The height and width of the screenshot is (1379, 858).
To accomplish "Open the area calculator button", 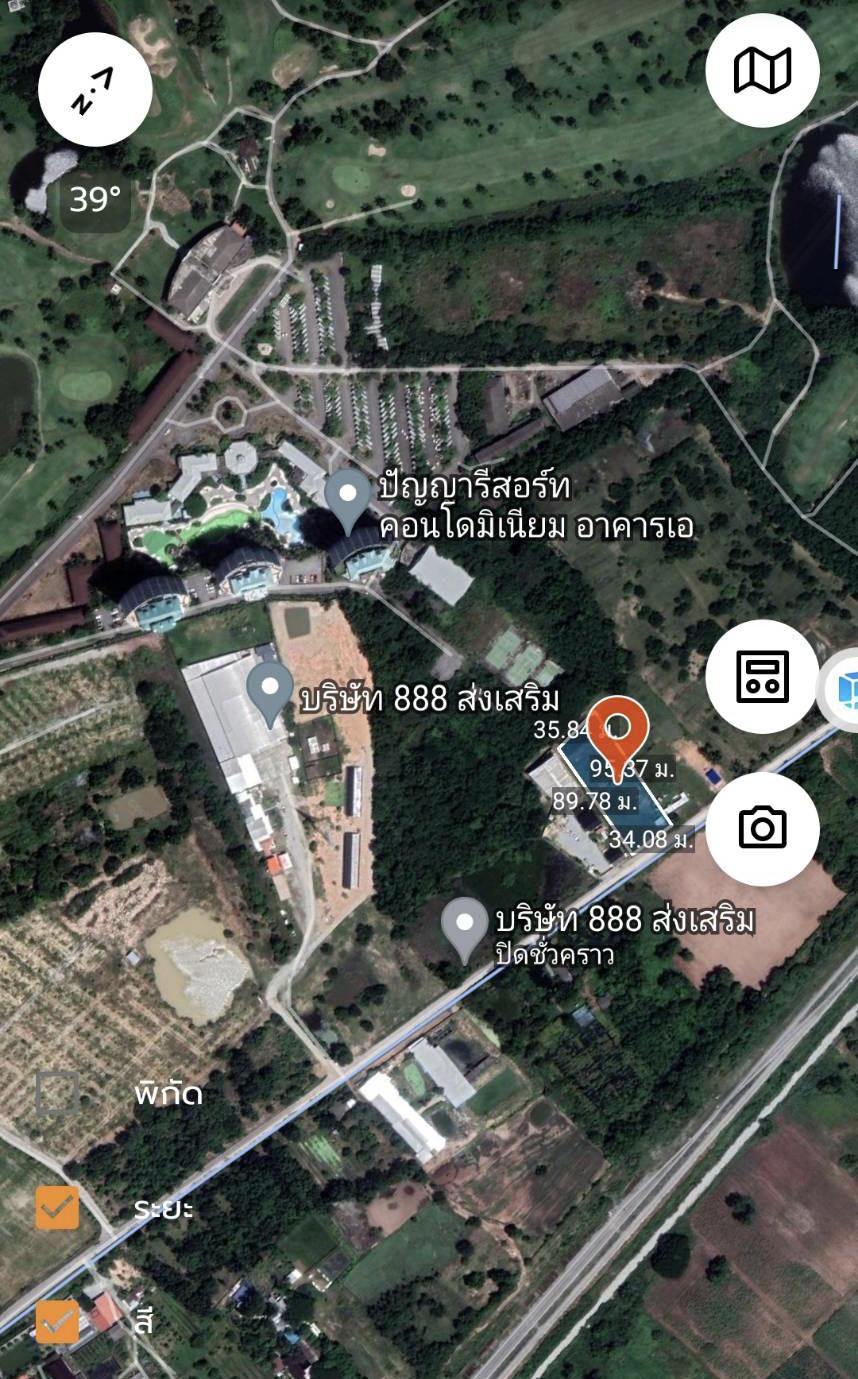I will click(762, 676).
